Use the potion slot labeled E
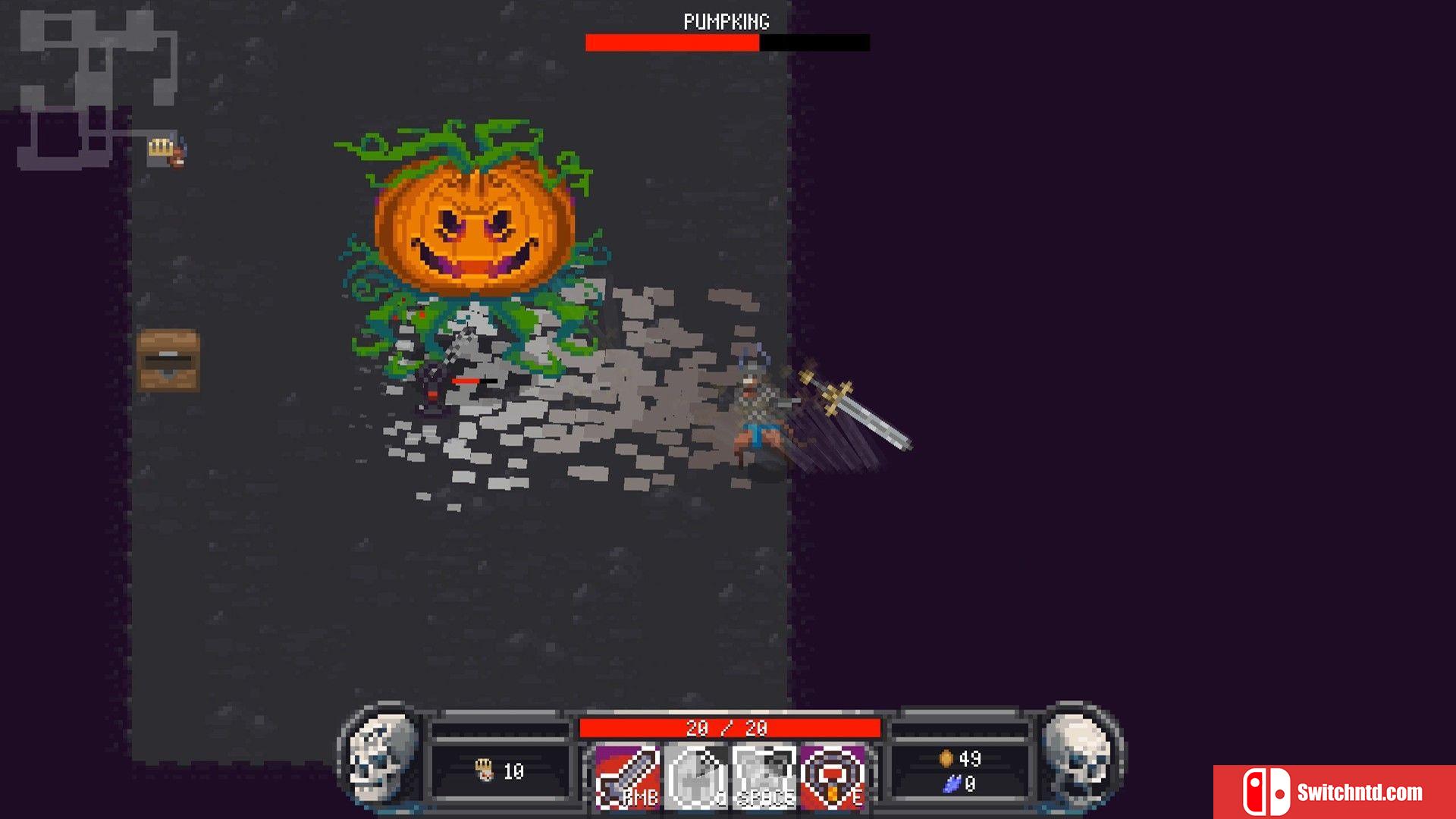Screen dimensions: 1456x819 pyautogui.click(x=833, y=777)
